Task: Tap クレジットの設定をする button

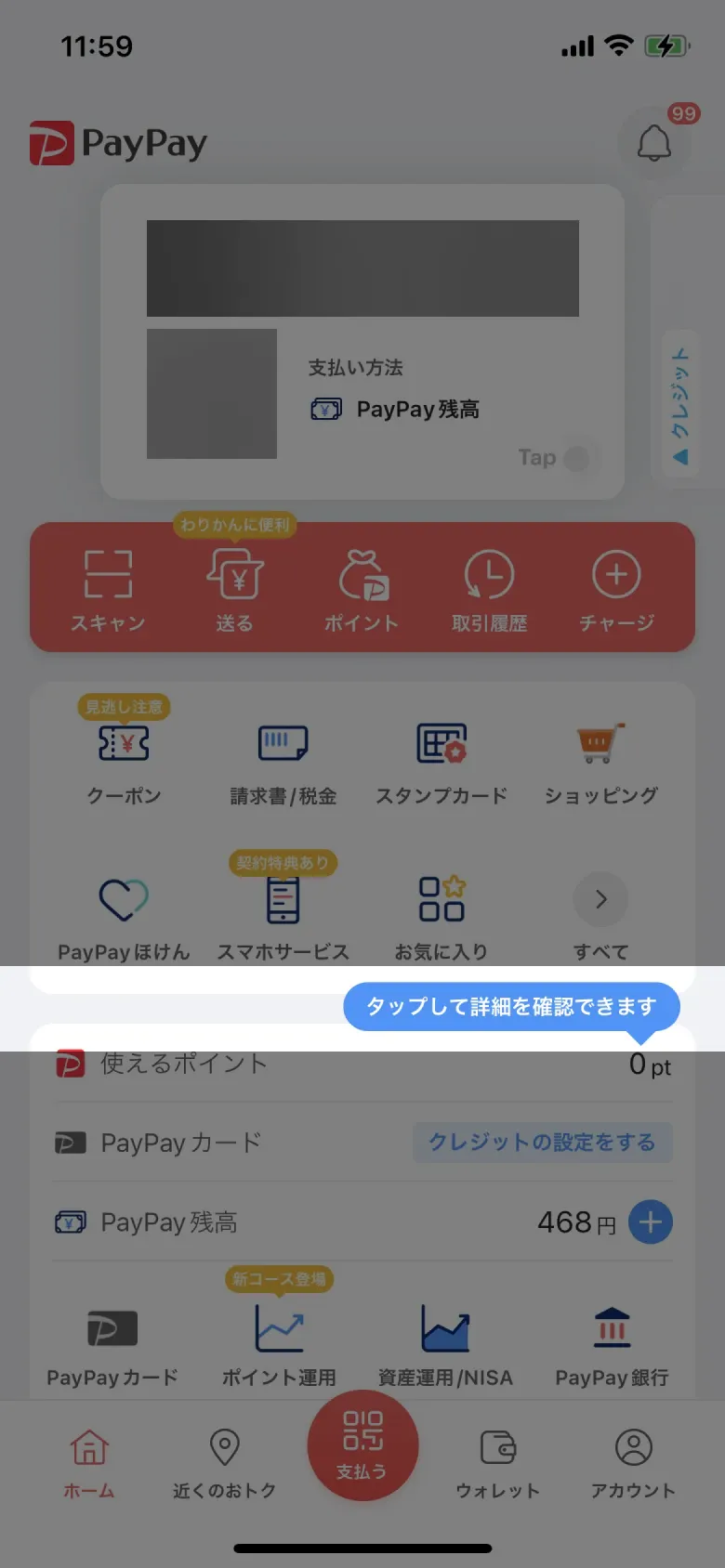Action: [542, 1143]
